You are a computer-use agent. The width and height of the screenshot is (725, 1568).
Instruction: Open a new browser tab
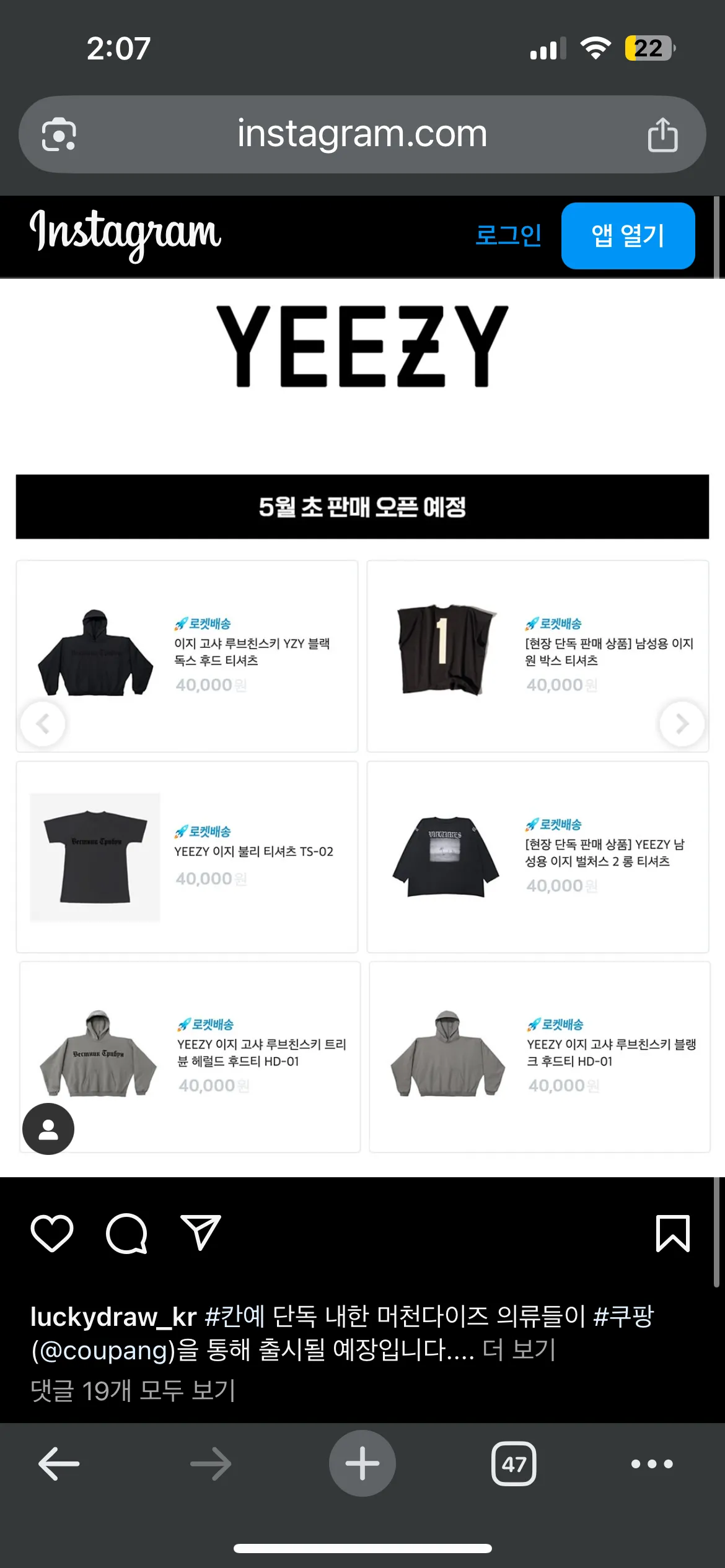362,1464
